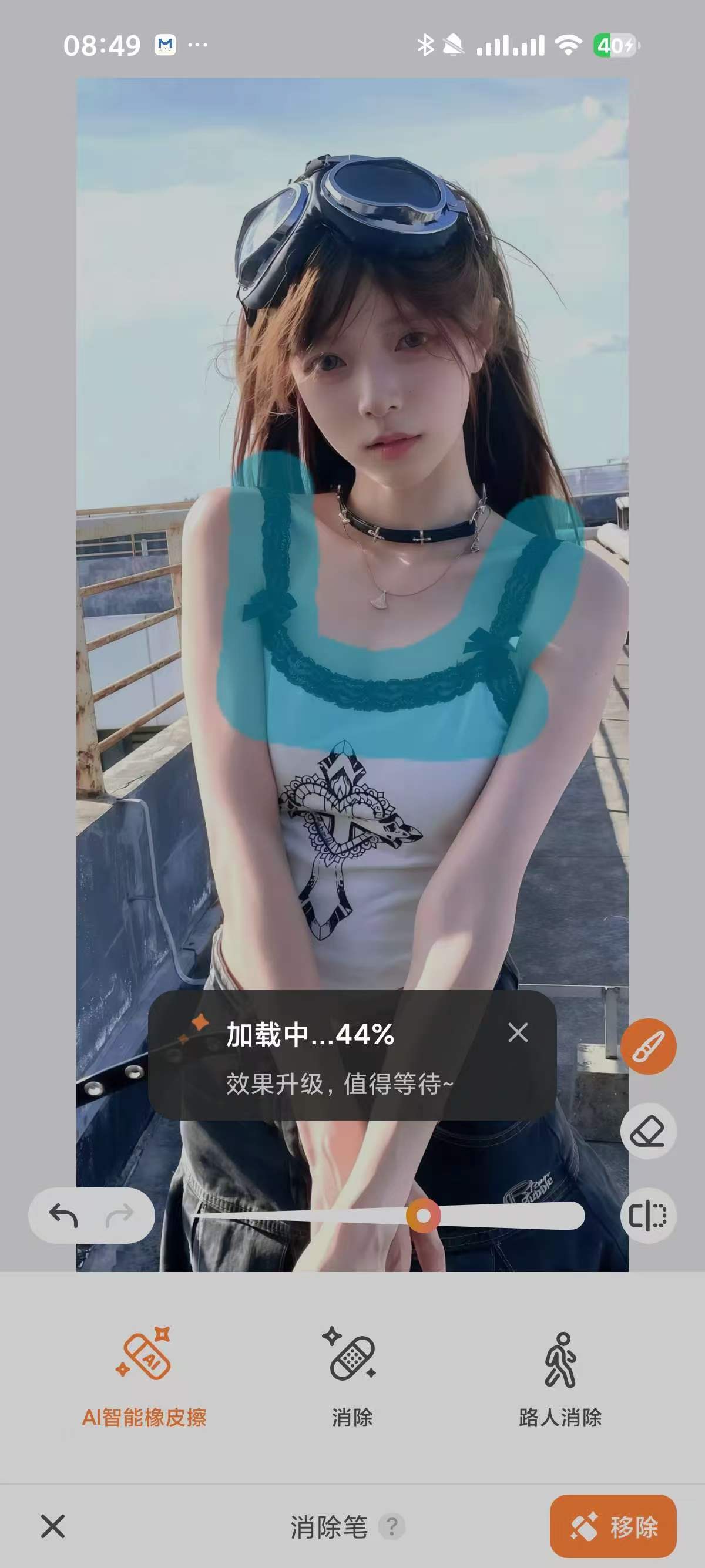Screen dimensions: 705x1568
Task: Close the 消除笔 editor
Action: point(53,1527)
